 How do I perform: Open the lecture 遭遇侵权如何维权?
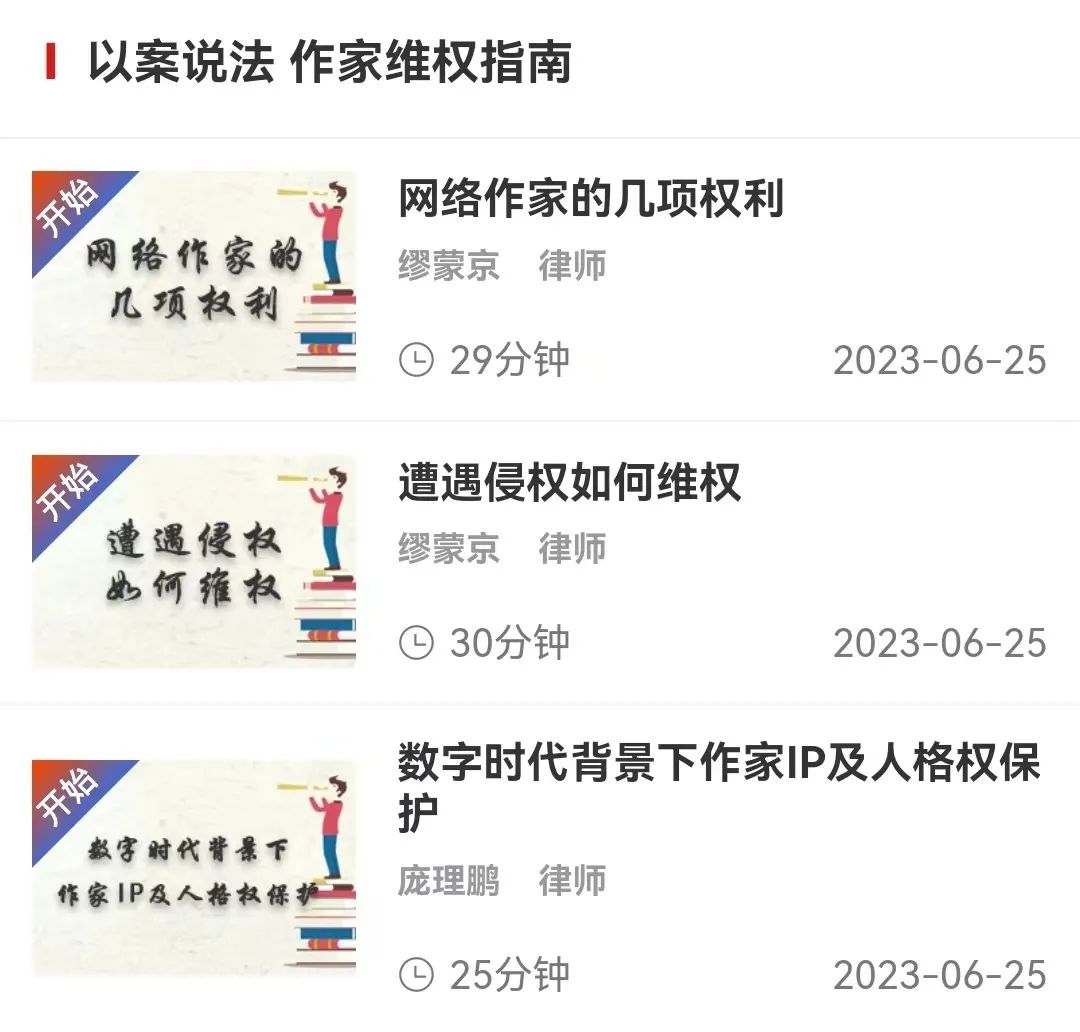coord(569,484)
